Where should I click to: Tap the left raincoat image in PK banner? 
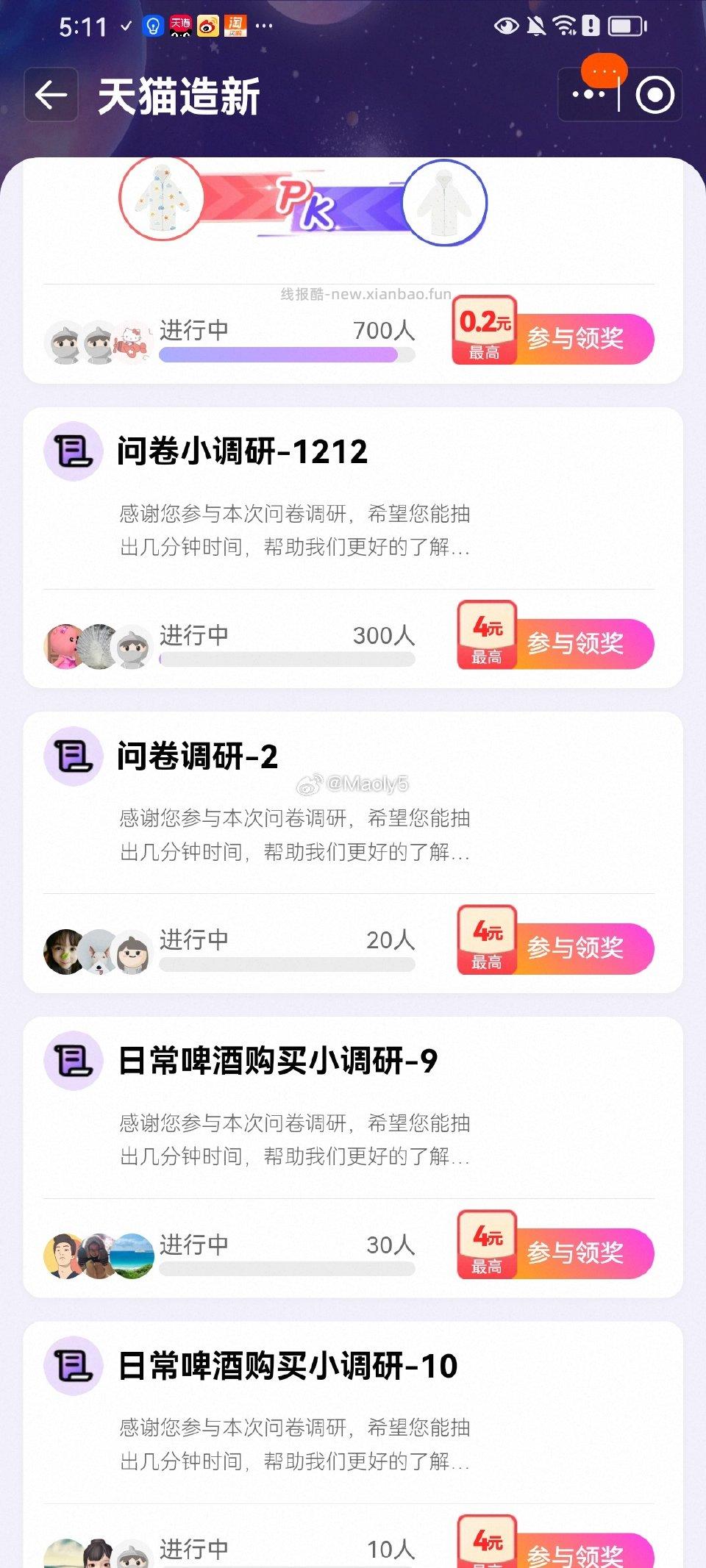click(x=161, y=201)
